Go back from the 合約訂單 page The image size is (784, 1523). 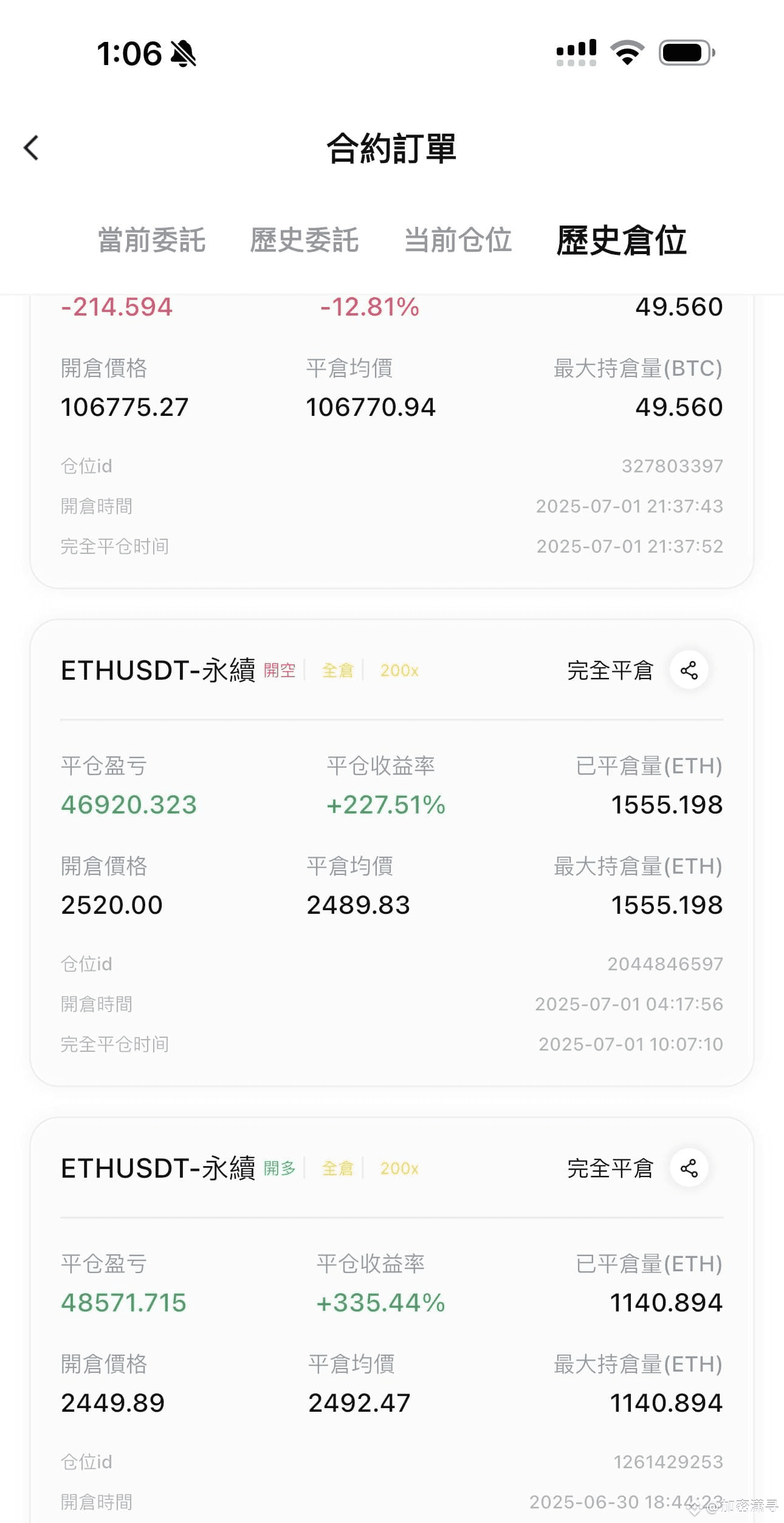tap(31, 148)
